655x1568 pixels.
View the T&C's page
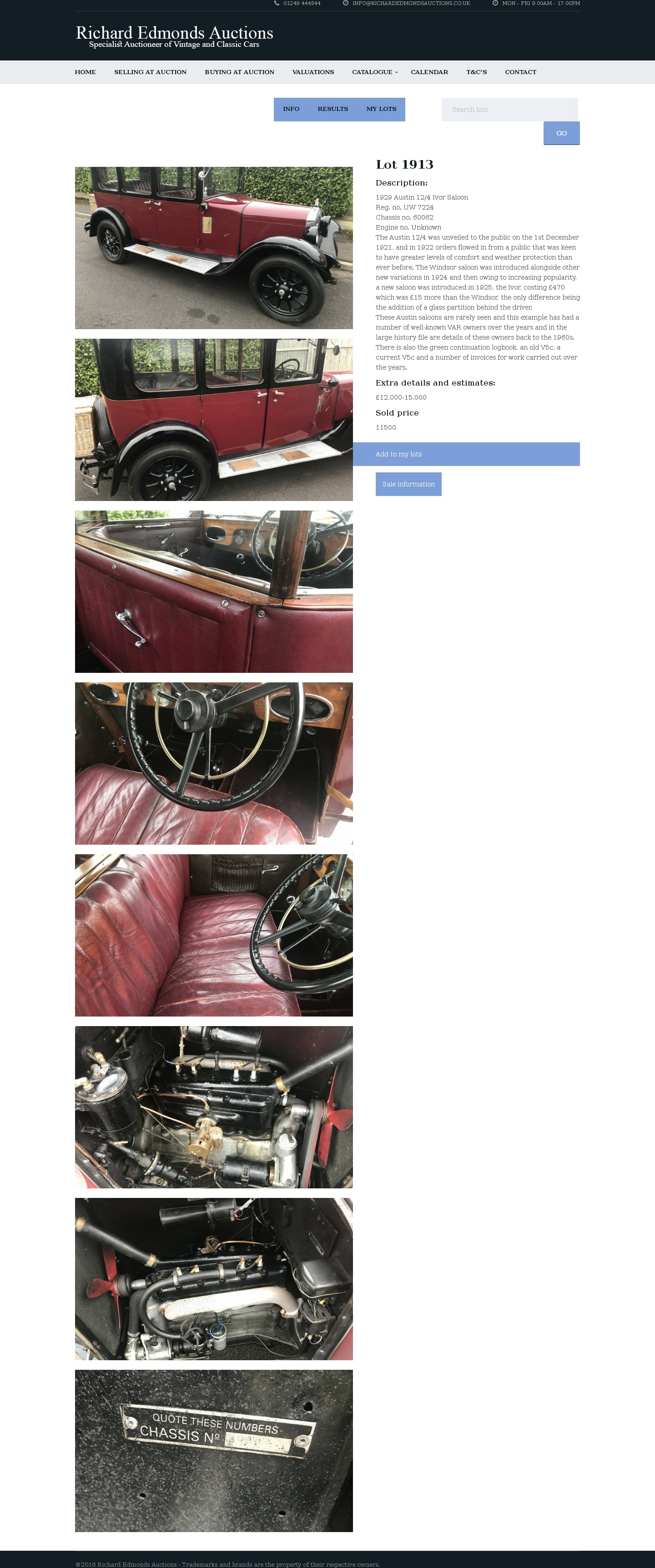(476, 72)
